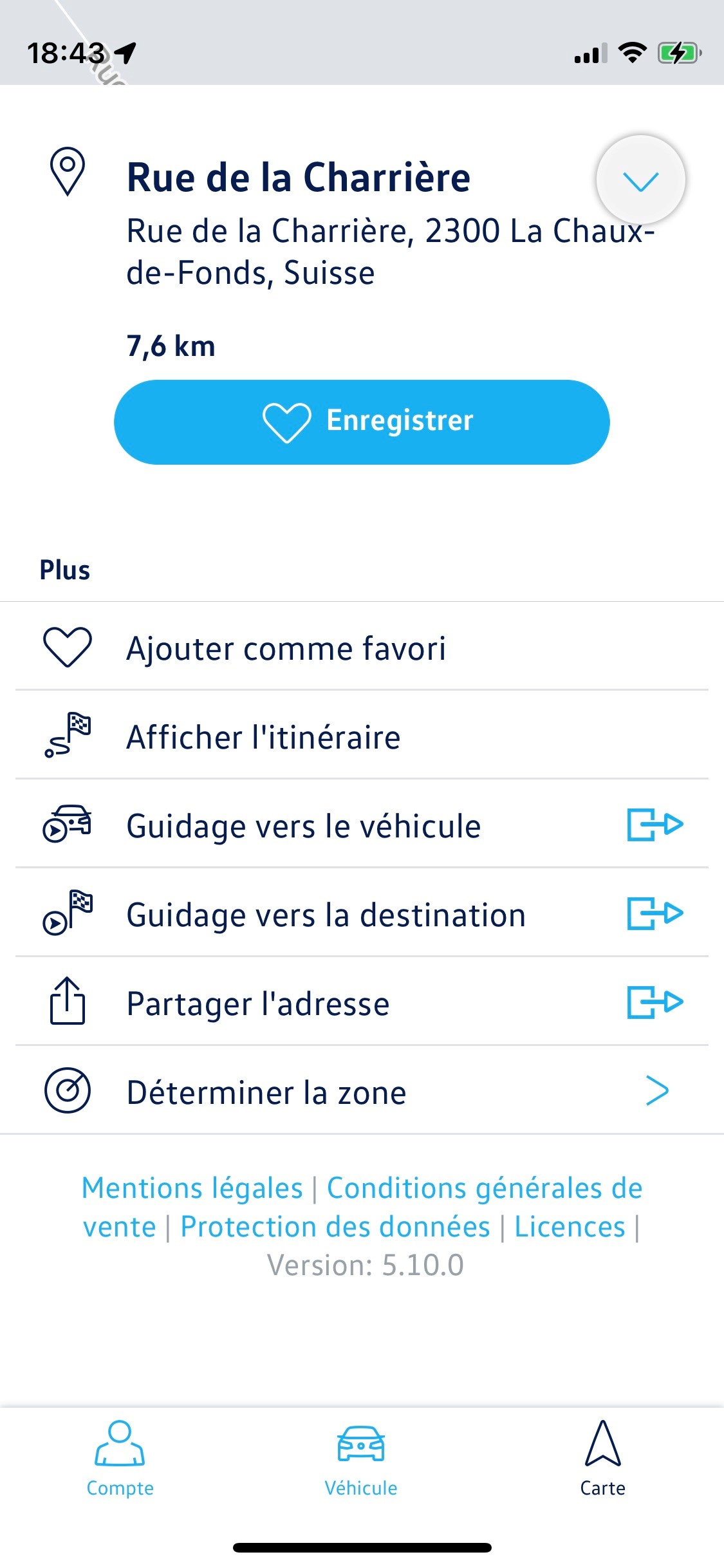Tap the Licences link
This screenshot has height=1568, width=724.
coord(570,1227)
